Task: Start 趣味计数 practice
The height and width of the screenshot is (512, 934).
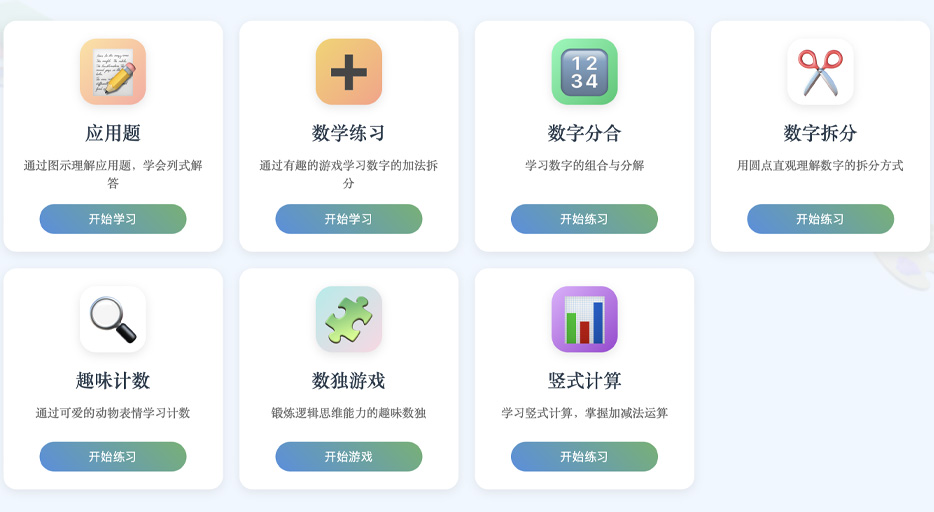Action: pos(113,457)
